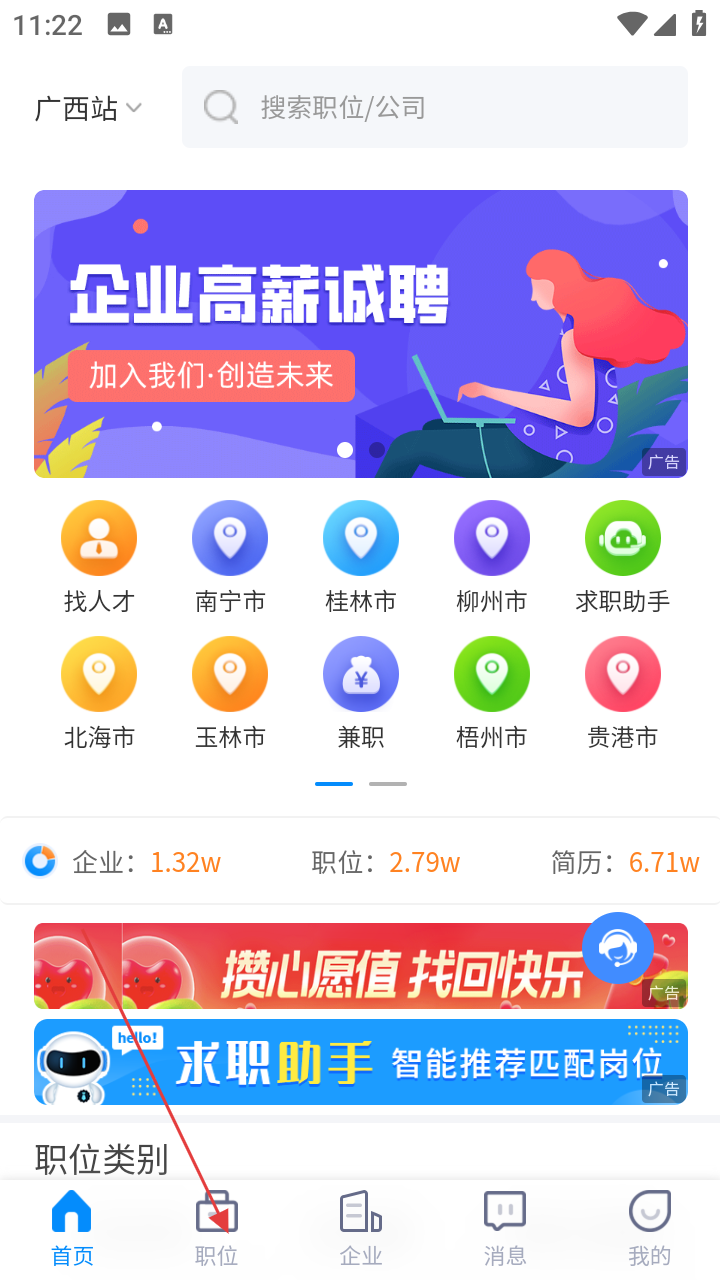Image resolution: width=720 pixels, height=1280 pixels.
Task: Open the 求职助手 robot shortcut
Action: [x=623, y=558]
